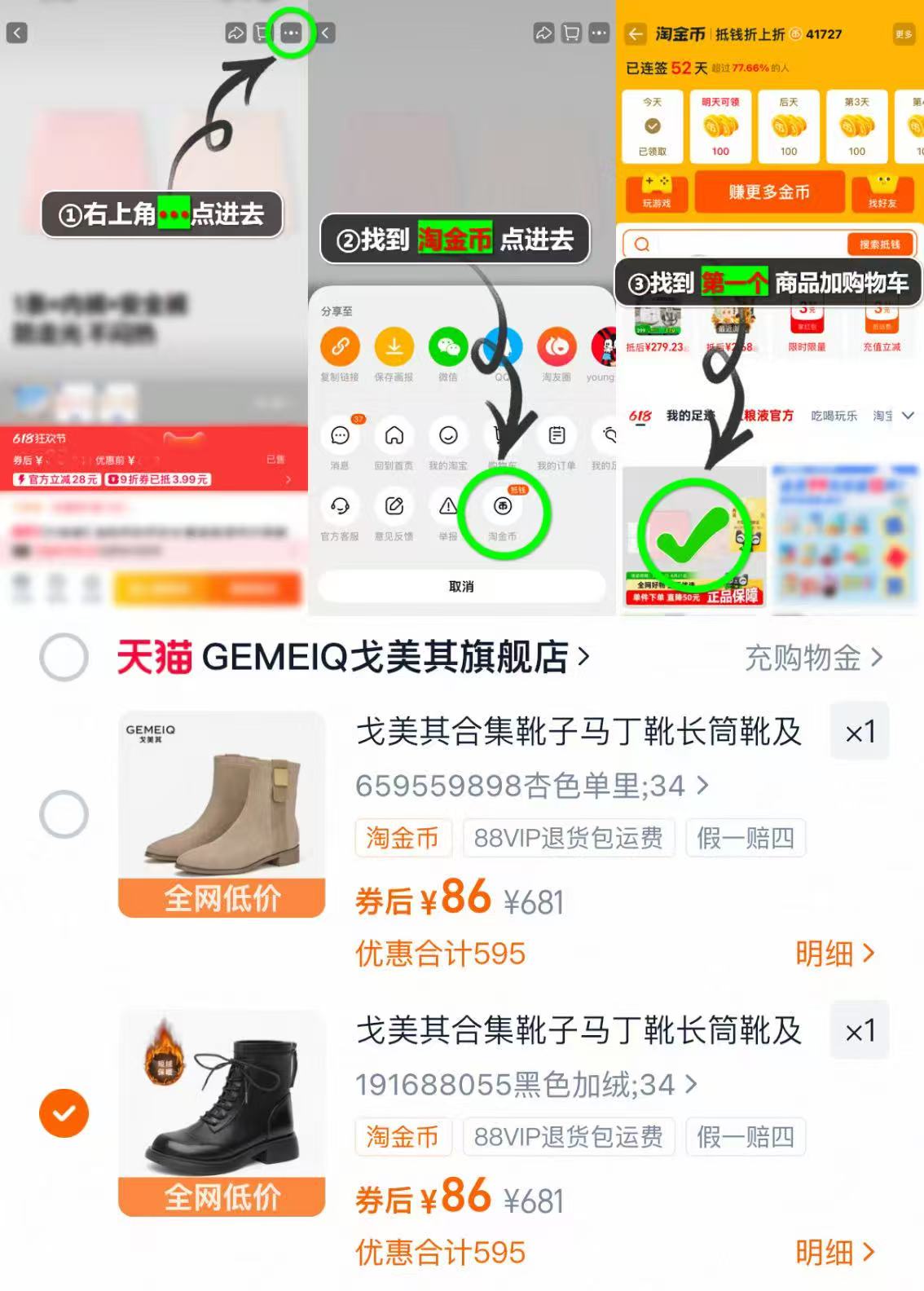This screenshot has width=924, height=1291.
Task: Open the ••• more options icon
Action: pyautogui.click(x=289, y=33)
